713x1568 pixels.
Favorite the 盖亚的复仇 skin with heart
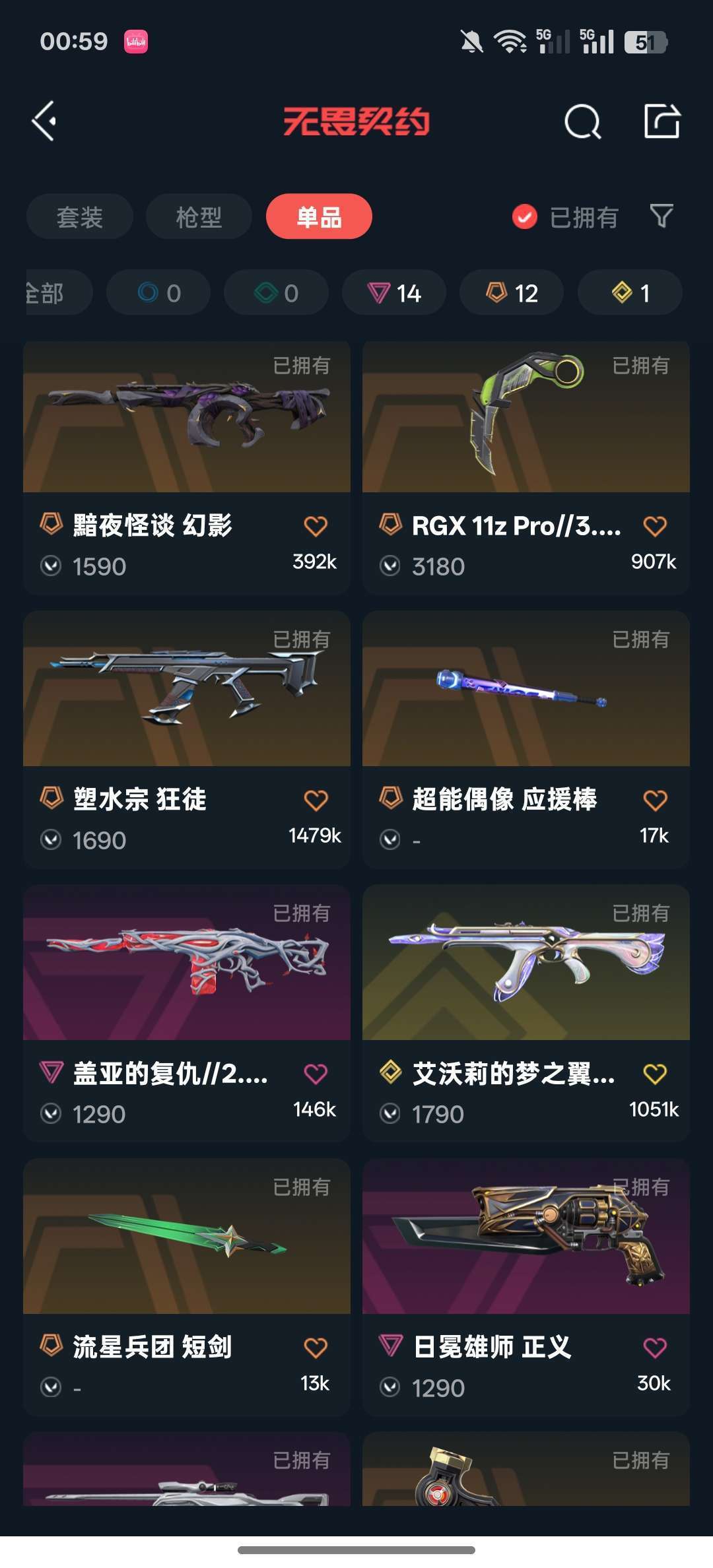click(316, 1074)
